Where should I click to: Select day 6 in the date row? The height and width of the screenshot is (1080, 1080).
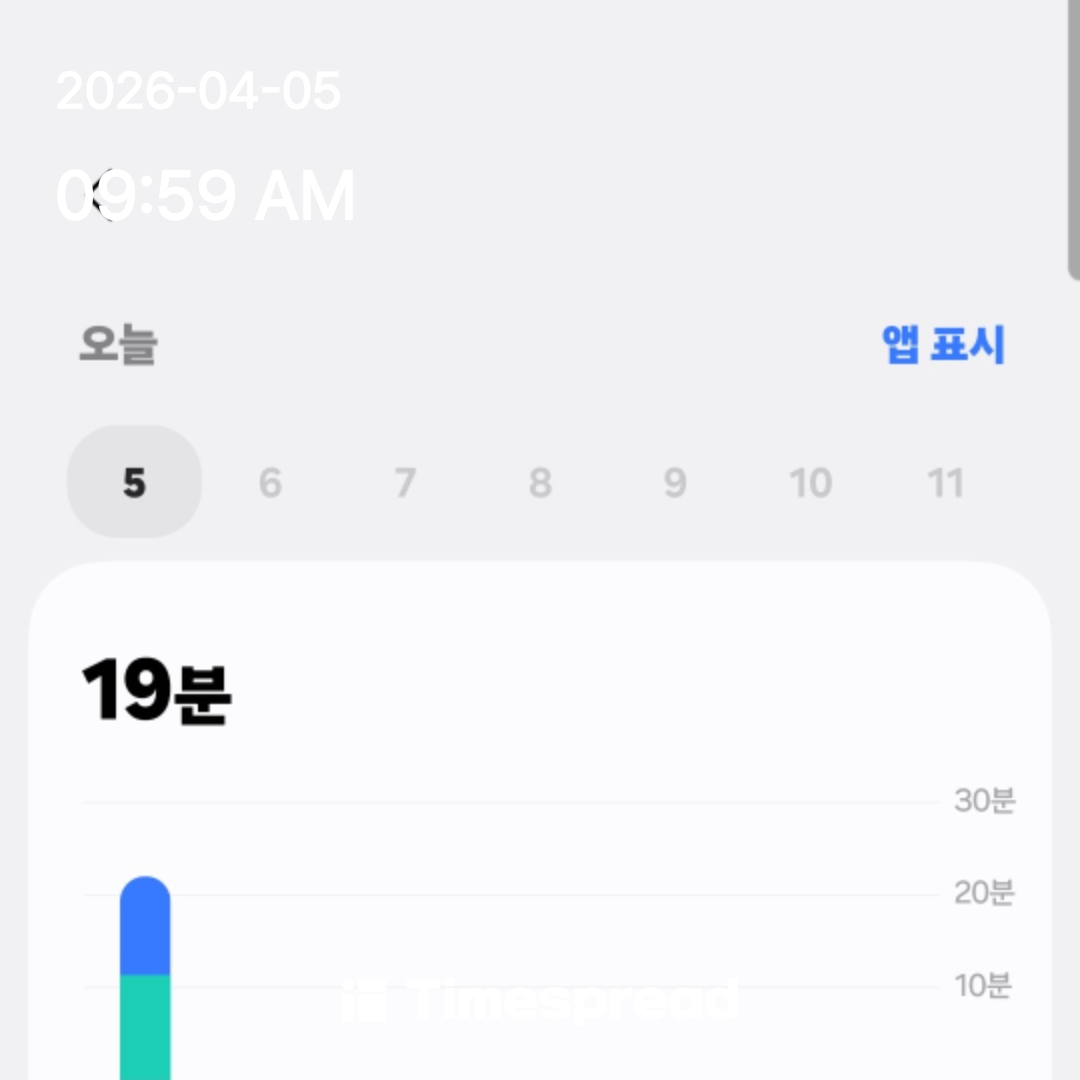coord(270,483)
